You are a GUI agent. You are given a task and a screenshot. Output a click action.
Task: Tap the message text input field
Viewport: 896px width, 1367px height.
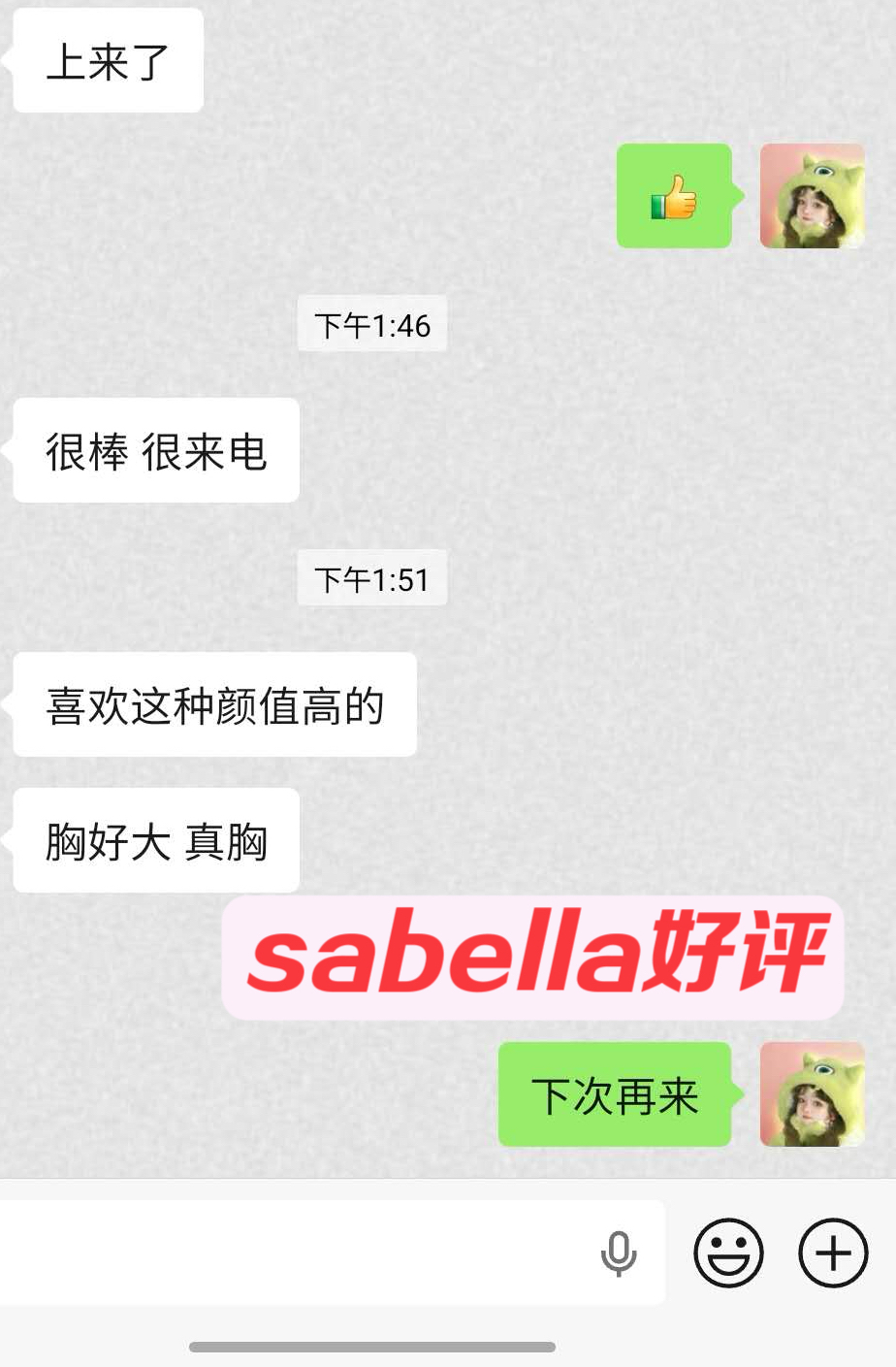(x=291, y=1253)
